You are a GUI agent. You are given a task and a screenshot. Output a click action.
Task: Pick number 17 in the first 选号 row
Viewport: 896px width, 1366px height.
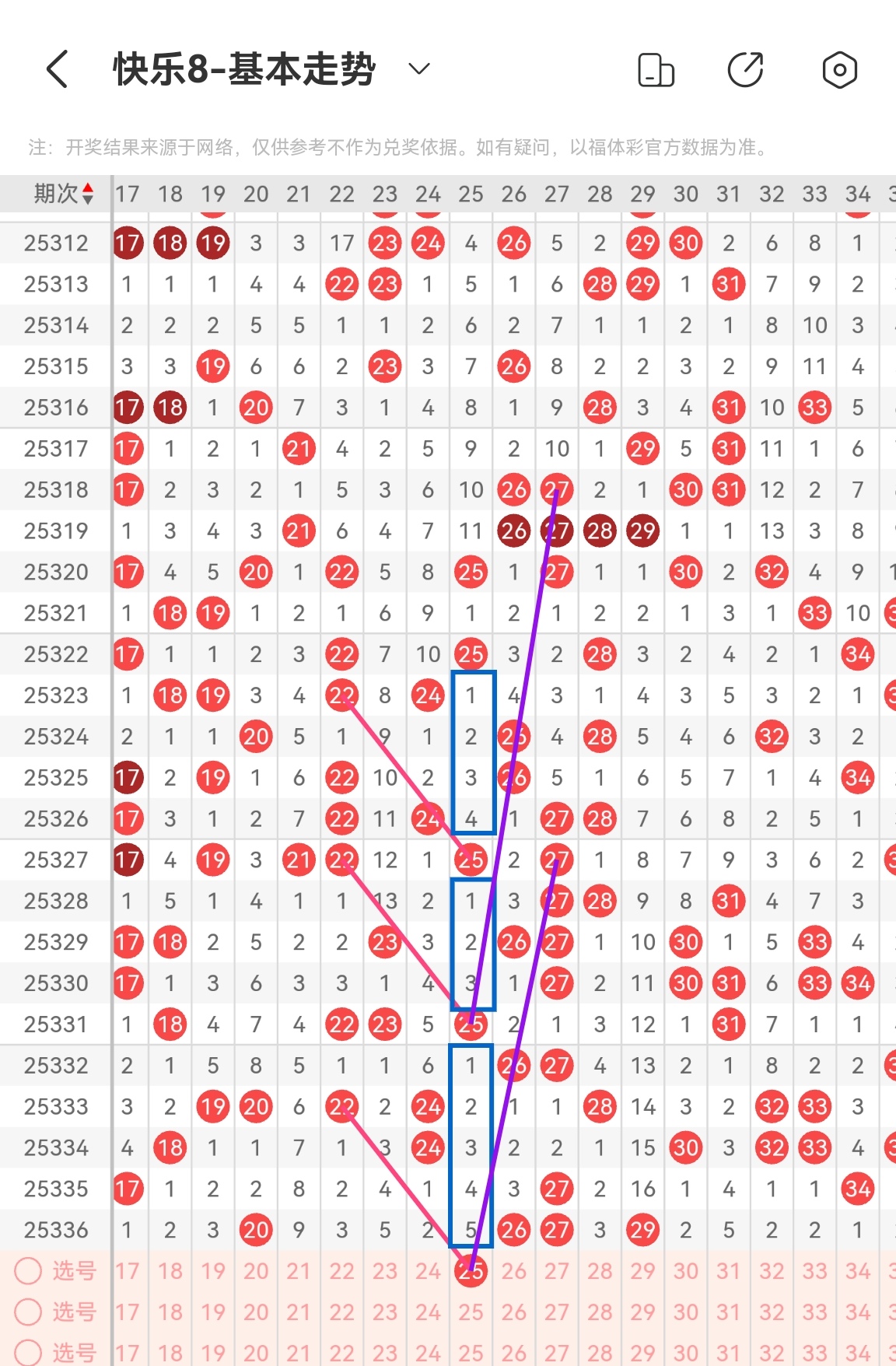pos(127,1271)
